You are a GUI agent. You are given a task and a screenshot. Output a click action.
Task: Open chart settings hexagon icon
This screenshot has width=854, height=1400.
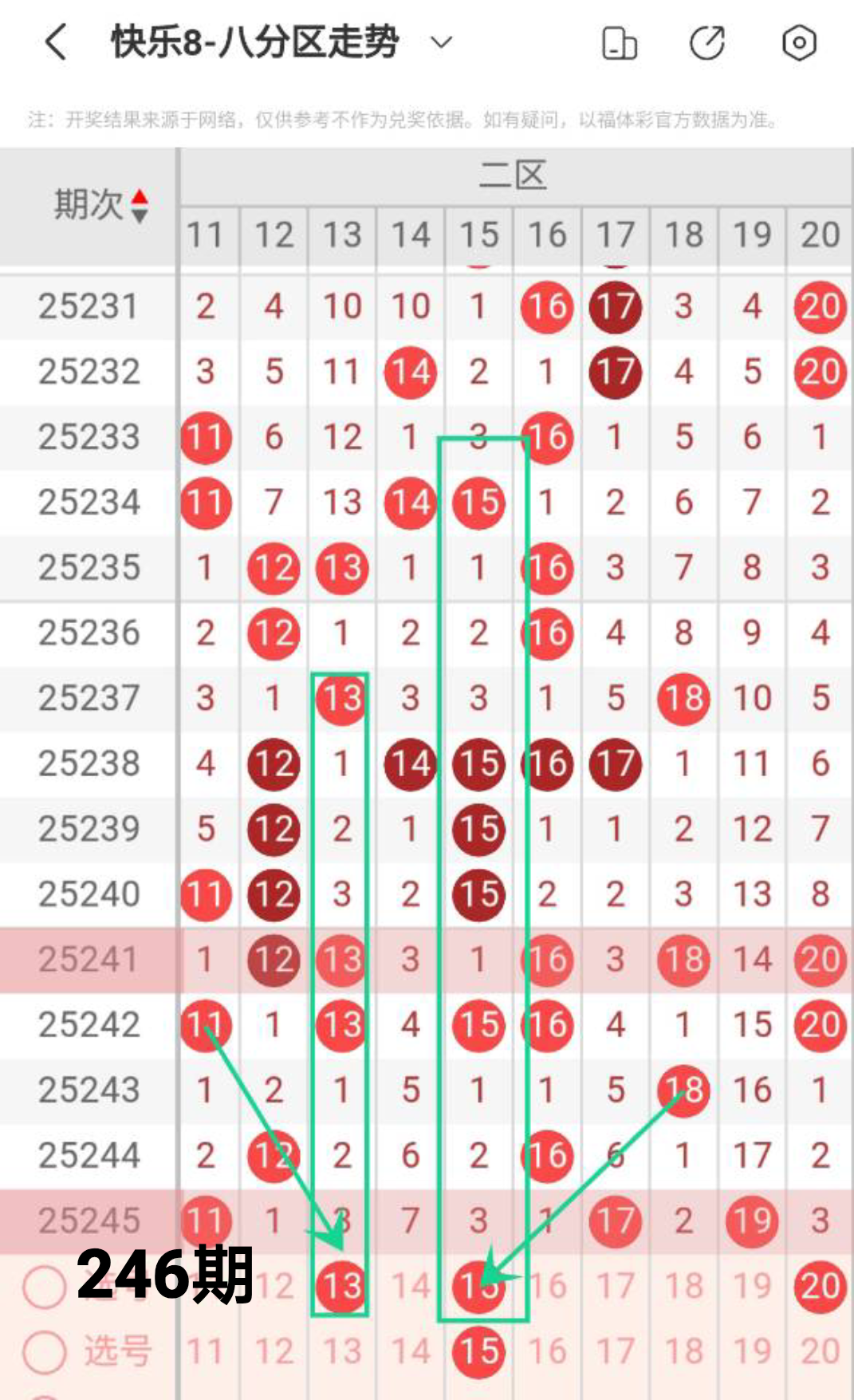coord(798,43)
